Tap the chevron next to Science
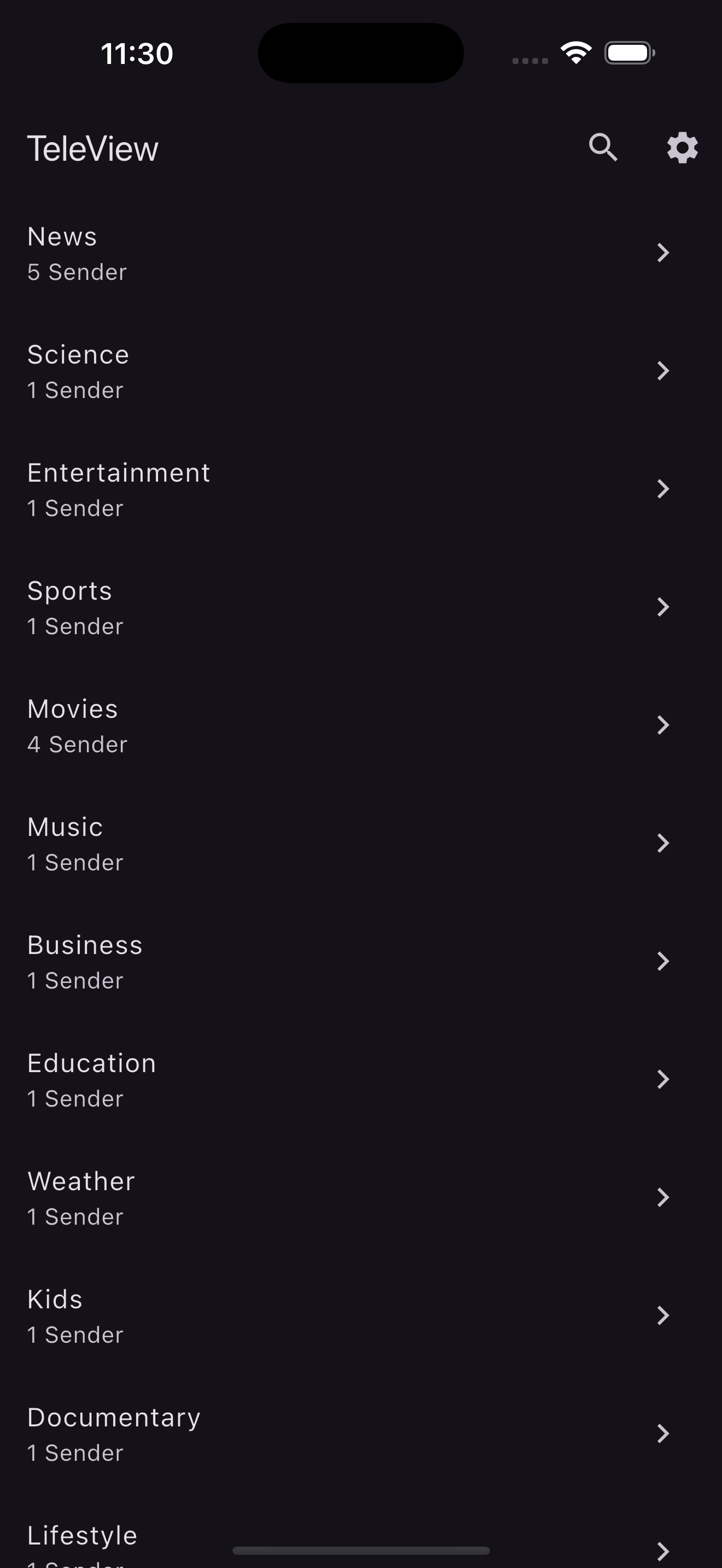 pyautogui.click(x=663, y=370)
